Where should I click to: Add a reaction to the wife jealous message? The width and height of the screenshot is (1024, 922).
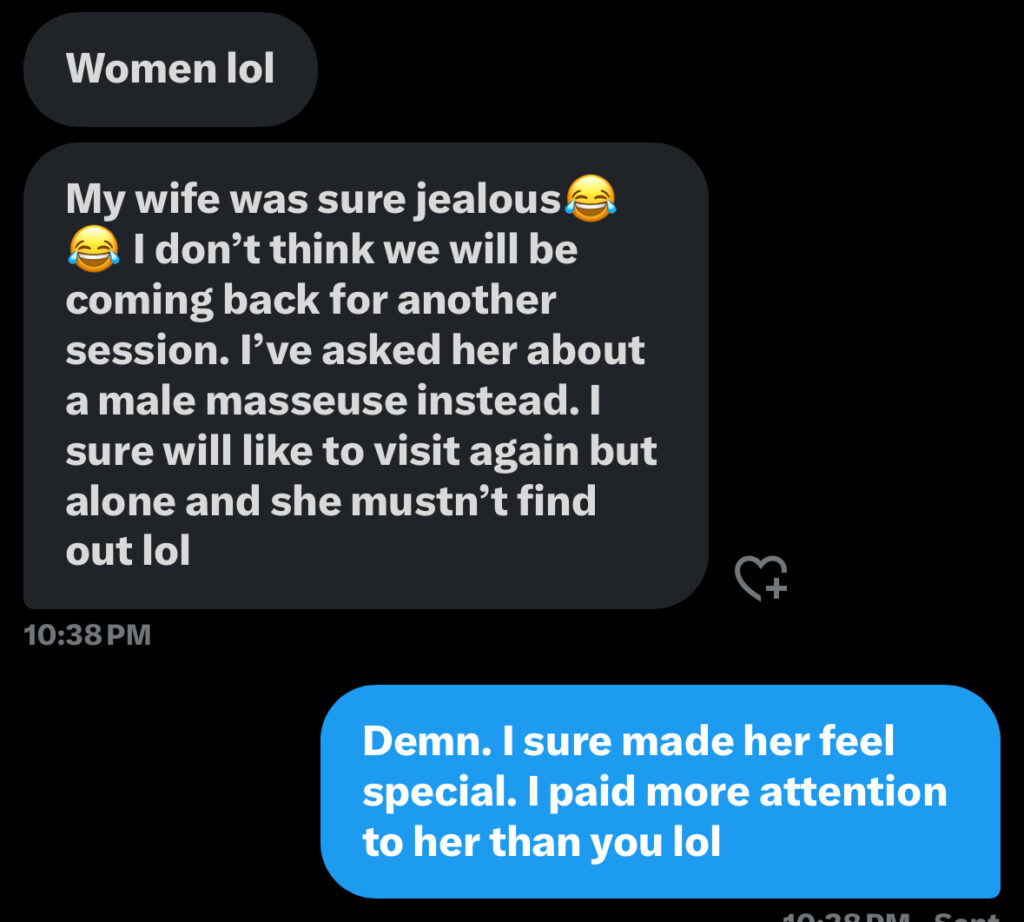click(761, 578)
